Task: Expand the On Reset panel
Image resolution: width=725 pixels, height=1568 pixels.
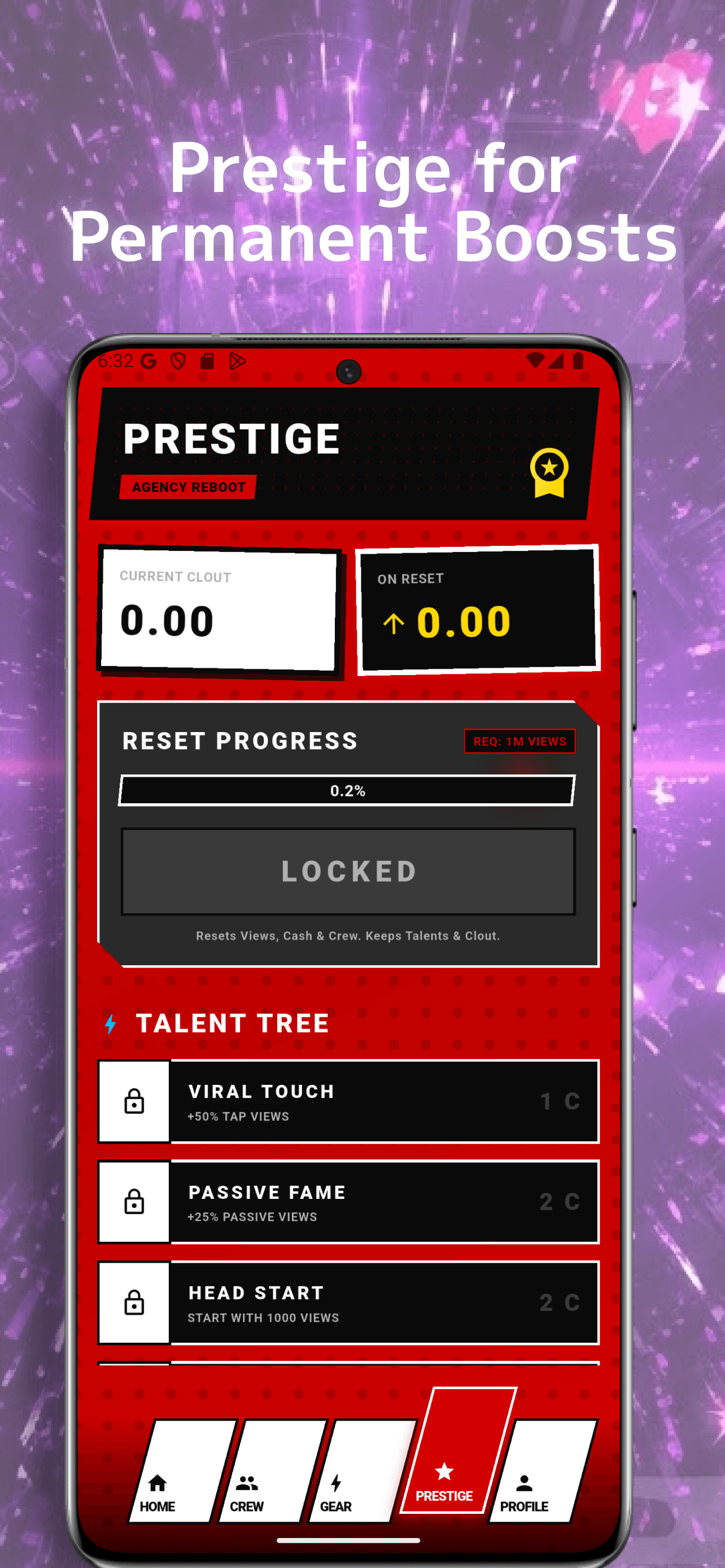Action: coord(478,612)
